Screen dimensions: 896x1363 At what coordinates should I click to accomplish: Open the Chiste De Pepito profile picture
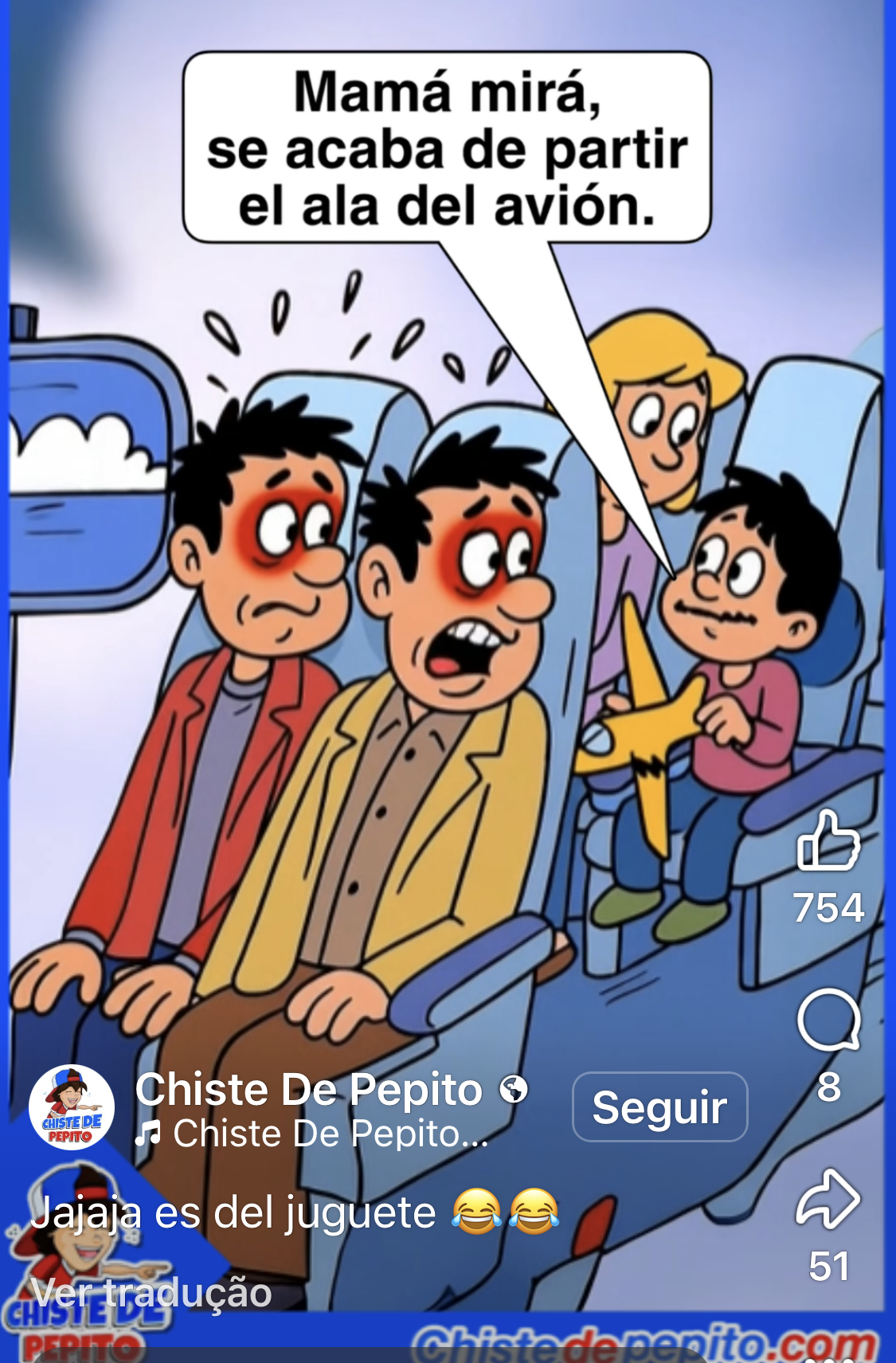point(72,1107)
